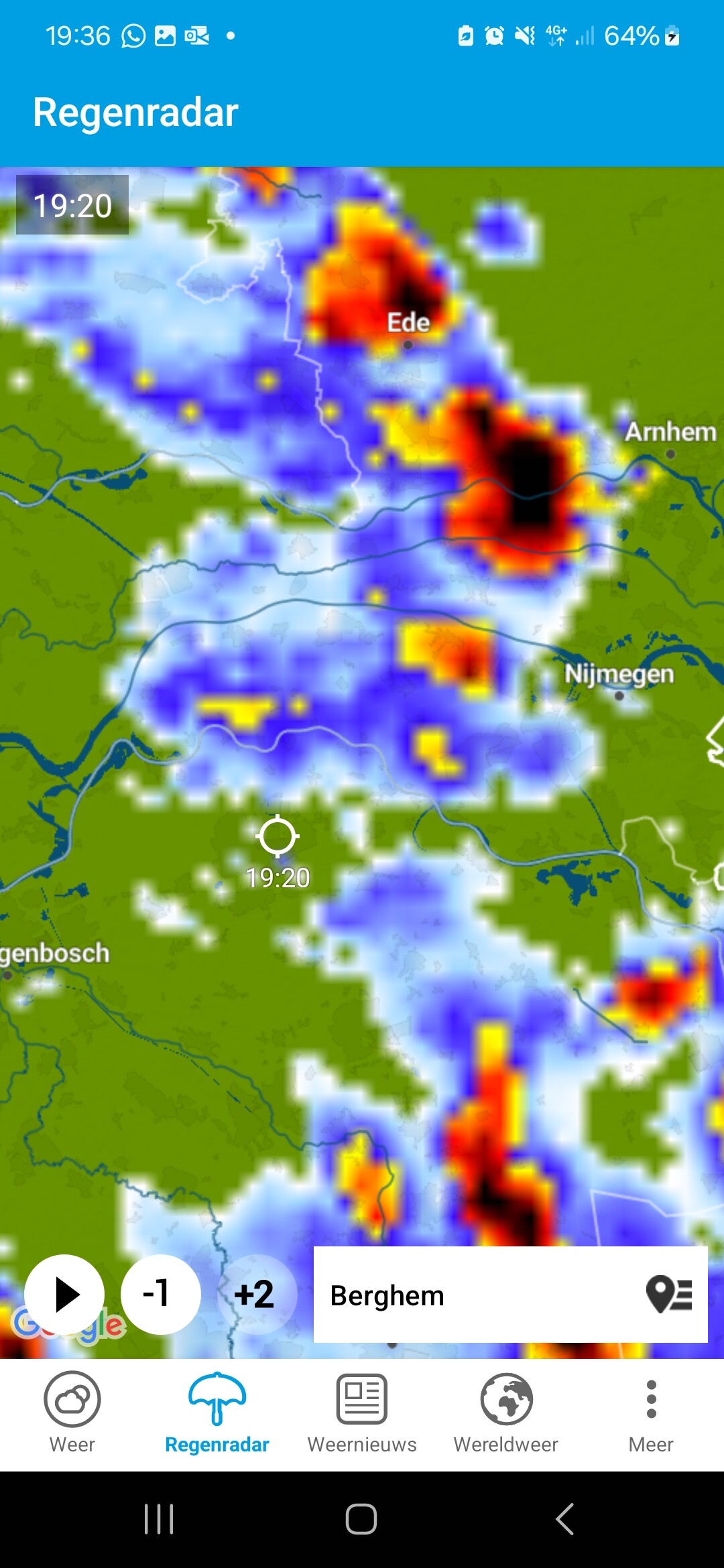Select the +2 forecast range button
Viewport: 724px width, 1568px height.
[256, 1294]
